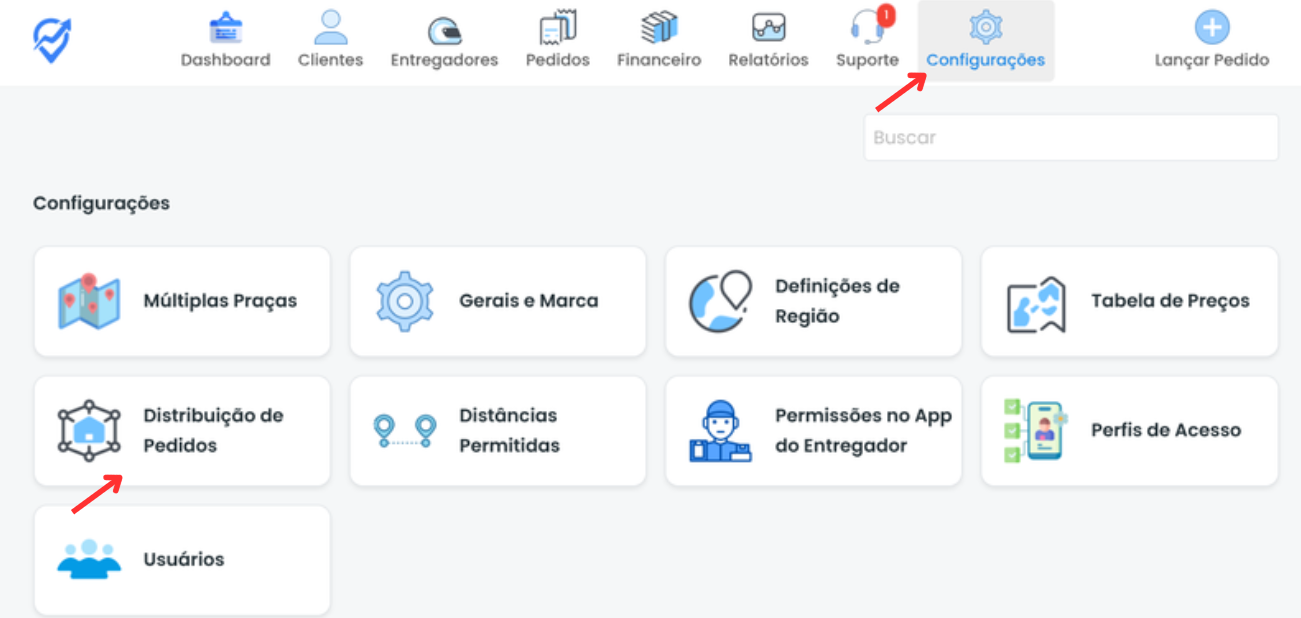Open the Múltiplas Praças card
The height and width of the screenshot is (618, 1301).
pos(182,301)
